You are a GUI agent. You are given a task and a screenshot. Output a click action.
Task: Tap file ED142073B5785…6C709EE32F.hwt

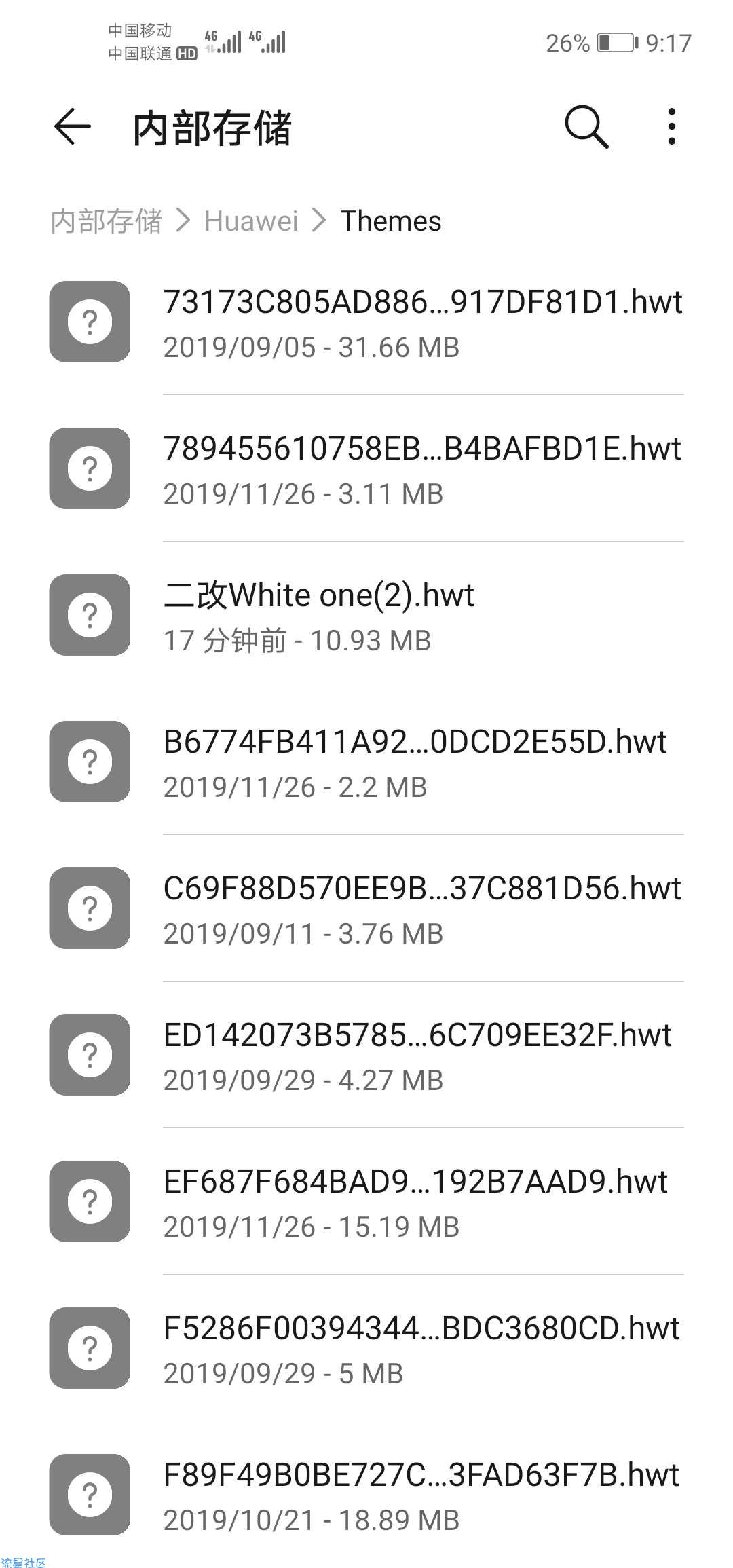pyautogui.click(x=366, y=1056)
